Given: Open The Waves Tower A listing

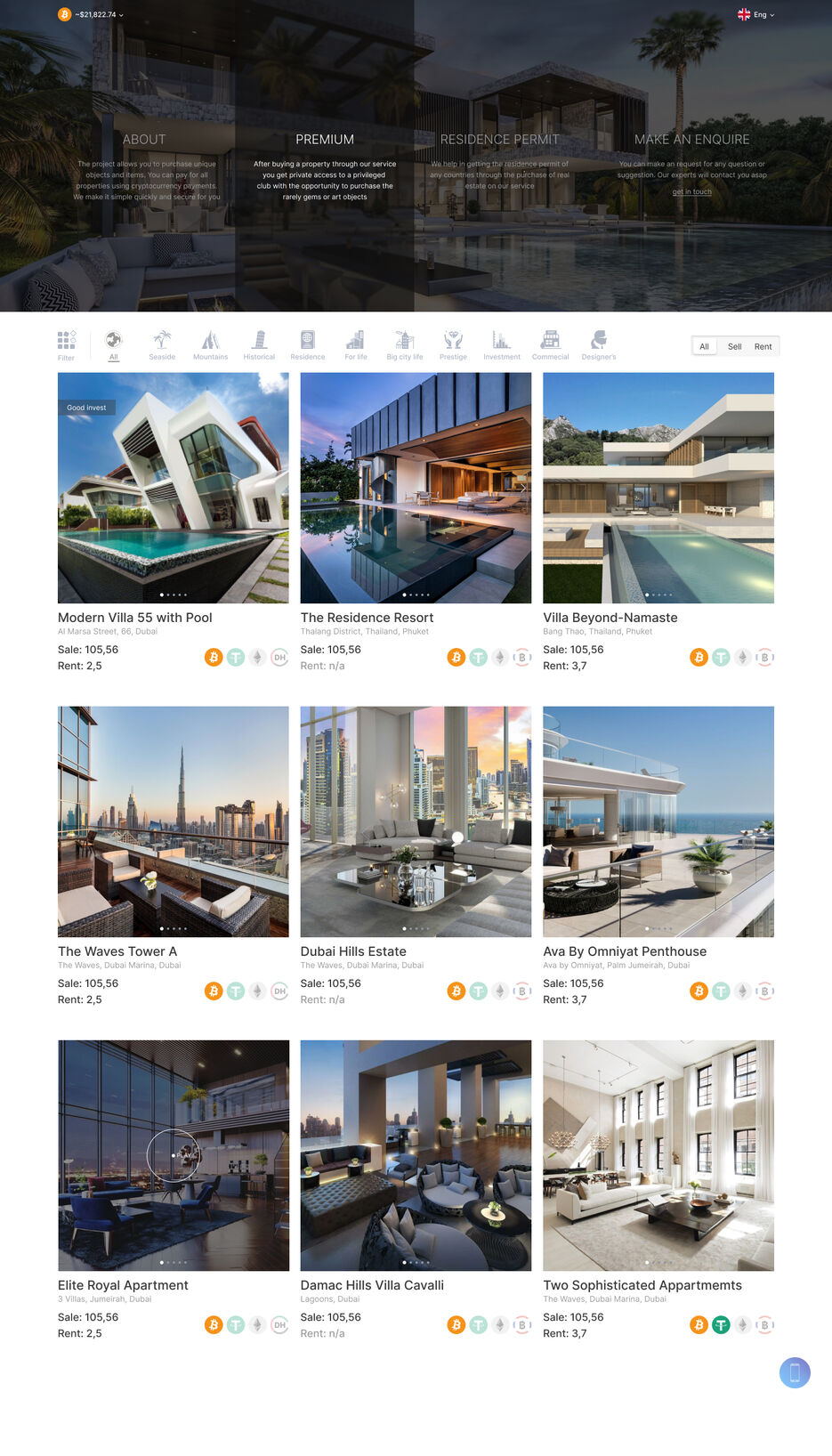Looking at the screenshot, I should [x=117, y=951].
